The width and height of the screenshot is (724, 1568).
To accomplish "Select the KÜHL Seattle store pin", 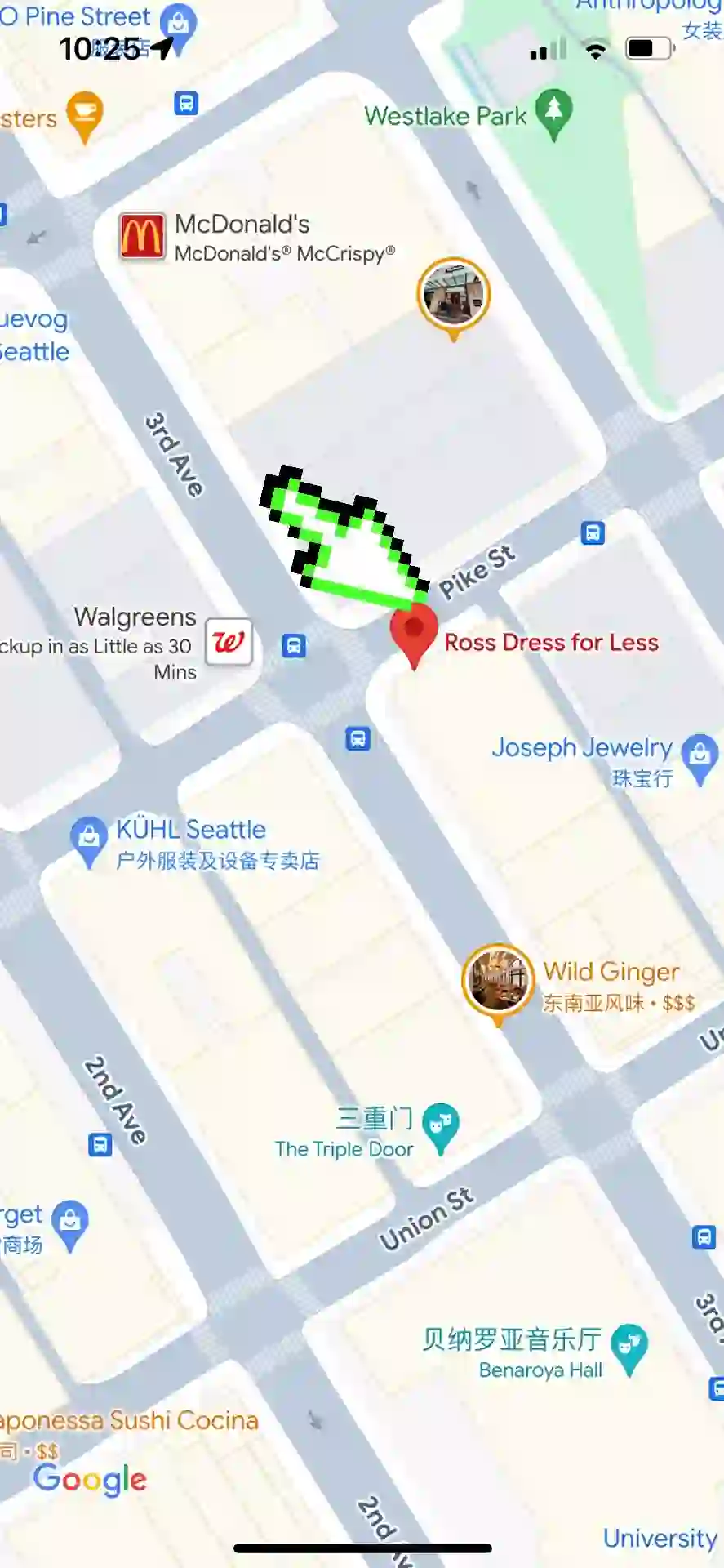I will [89, 838].
